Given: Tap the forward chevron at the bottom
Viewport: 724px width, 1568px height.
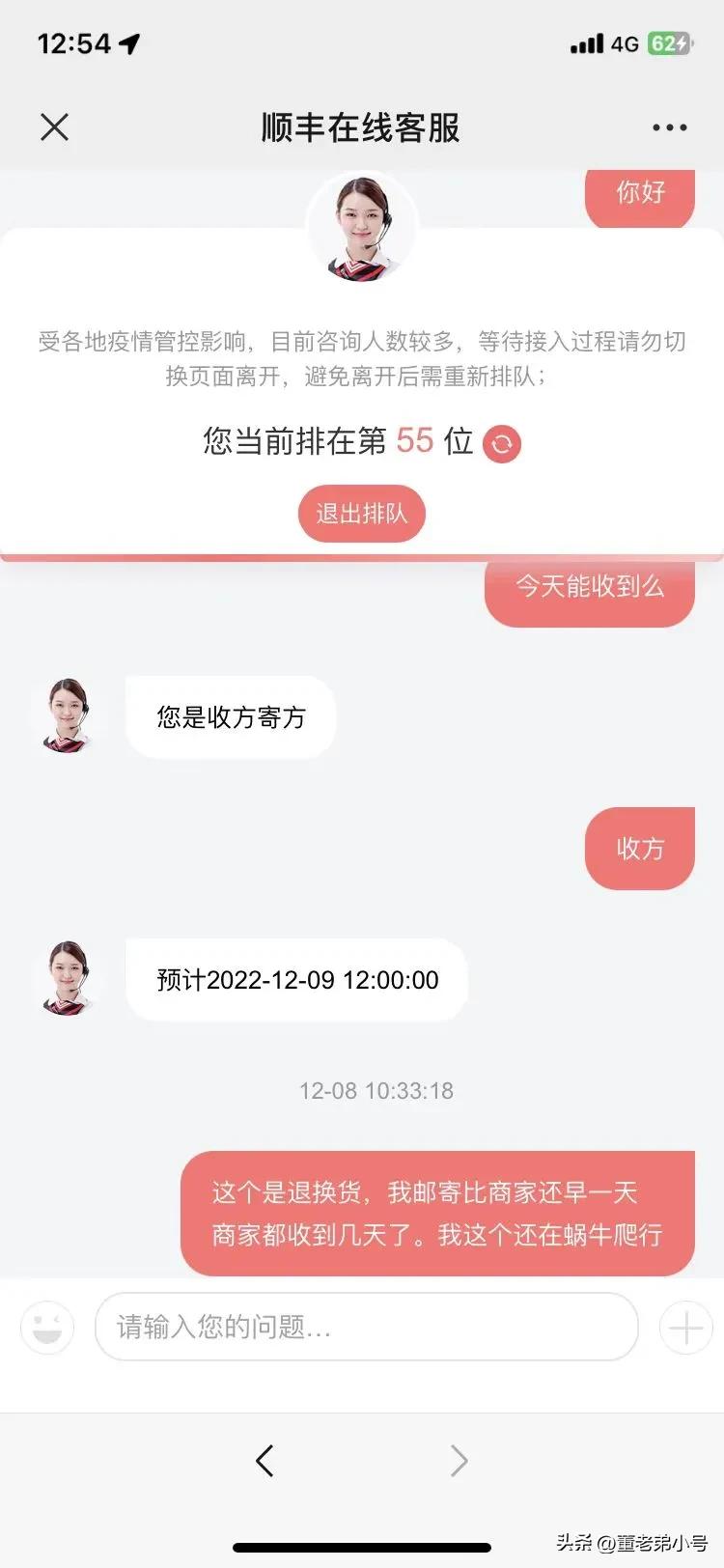Looking at the screenshot, I should (459, 1461).
